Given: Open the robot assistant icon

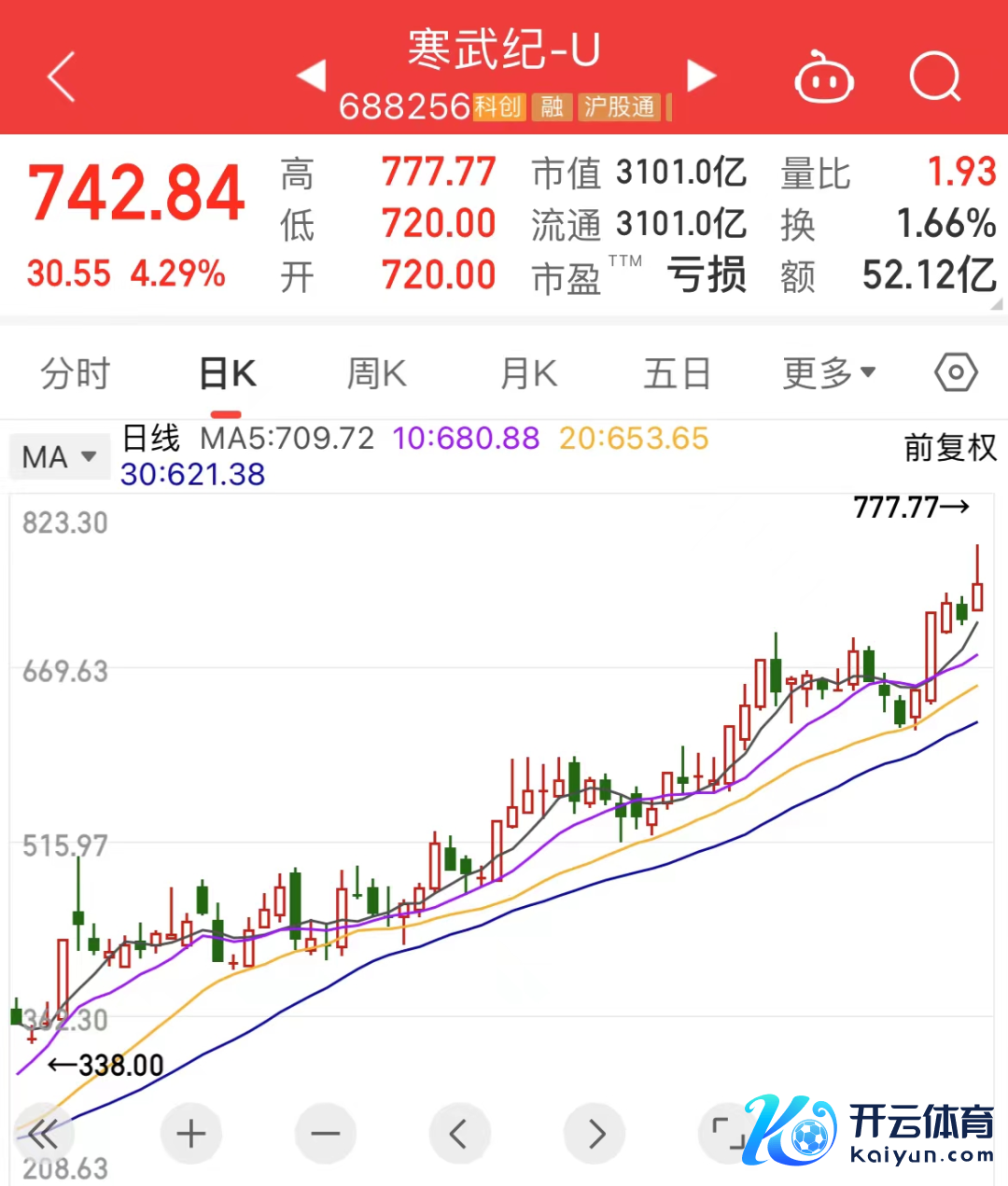Looking at the screenshot, I should pos(823,78).
